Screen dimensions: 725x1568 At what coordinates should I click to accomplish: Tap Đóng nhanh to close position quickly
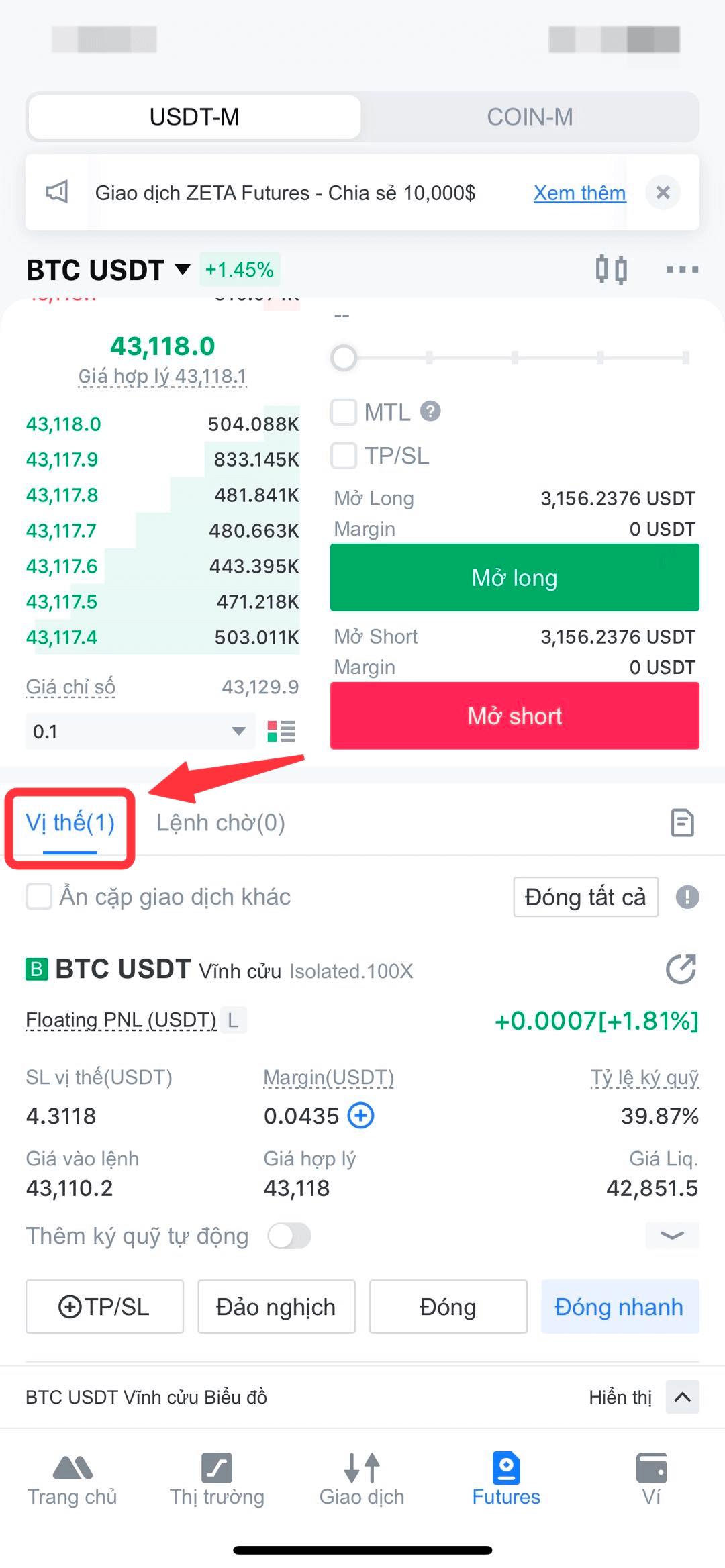(x=620, y=1306)
